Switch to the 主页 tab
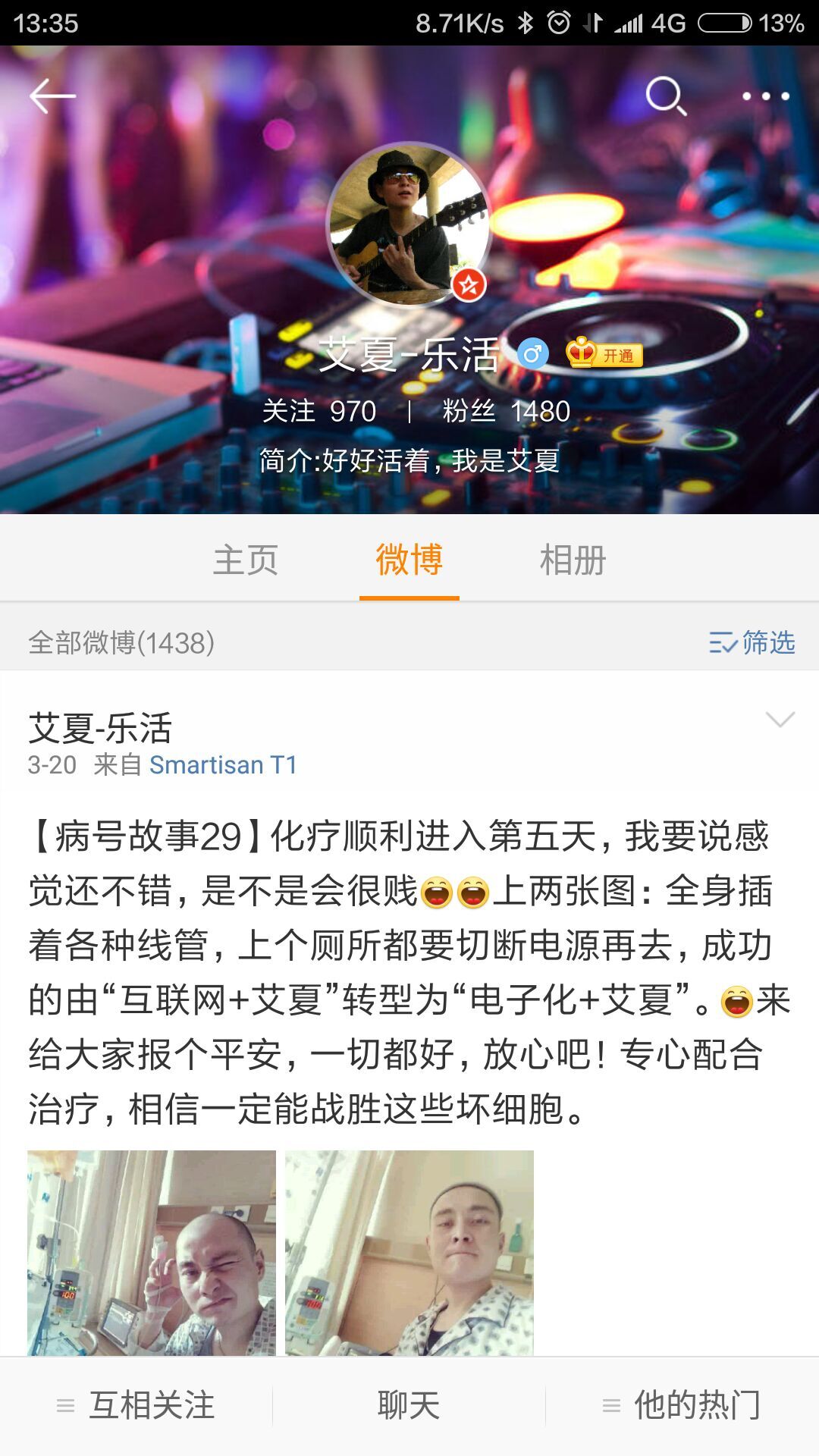 245,560
